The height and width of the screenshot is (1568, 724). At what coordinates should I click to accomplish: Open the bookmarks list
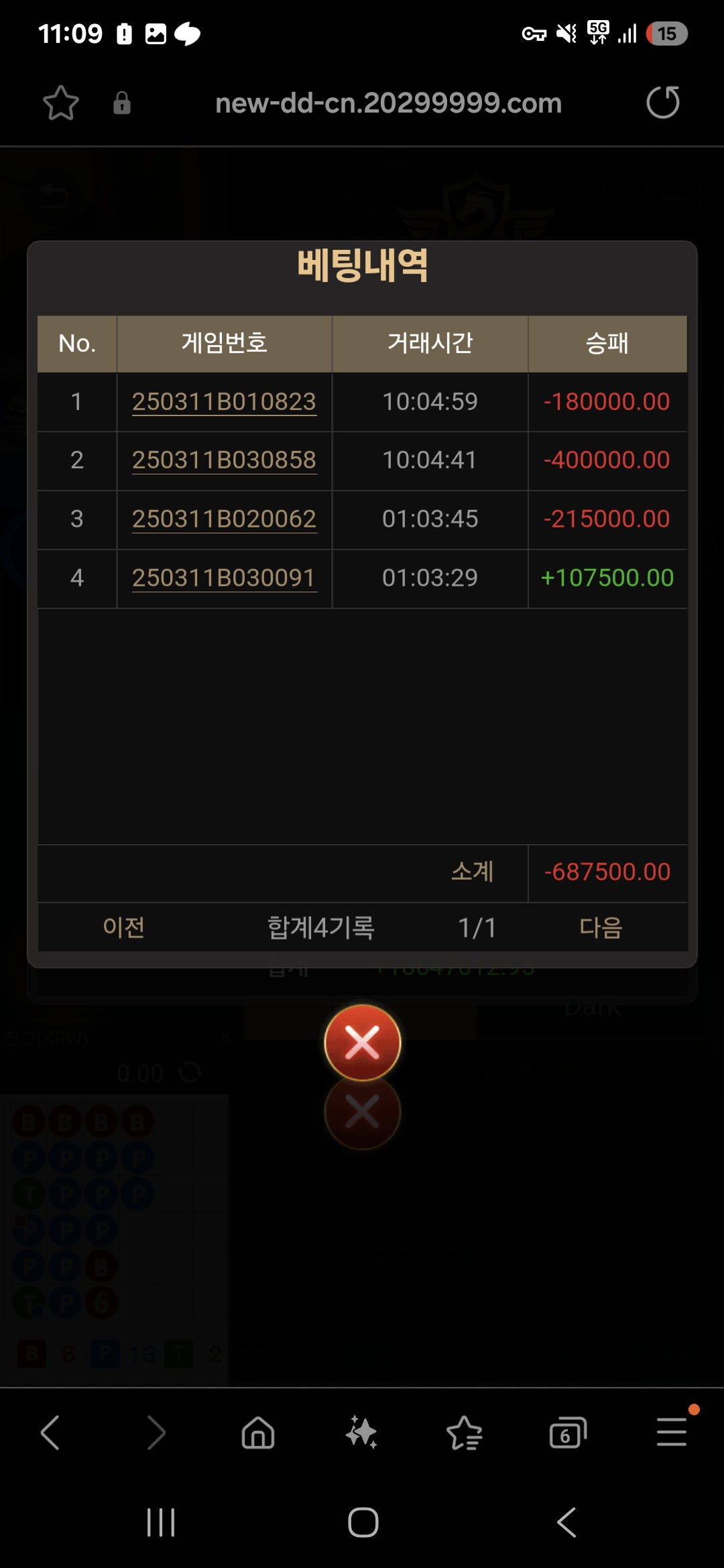pos(465,1433)
